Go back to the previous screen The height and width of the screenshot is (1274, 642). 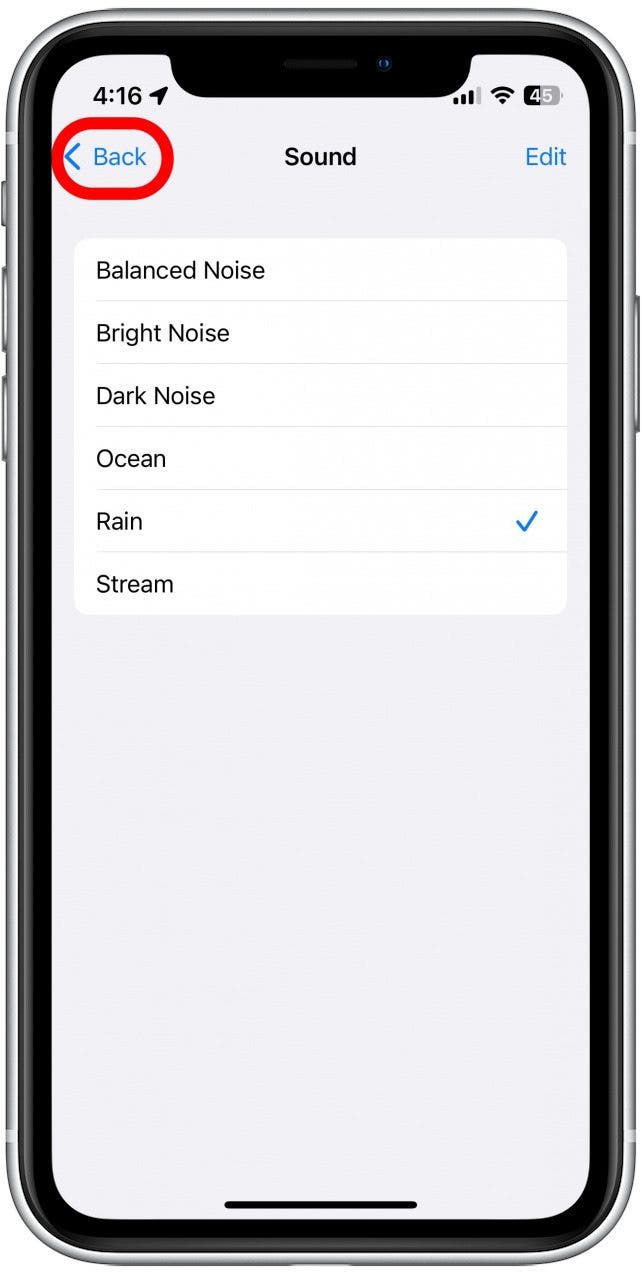[x=107, y=157]
